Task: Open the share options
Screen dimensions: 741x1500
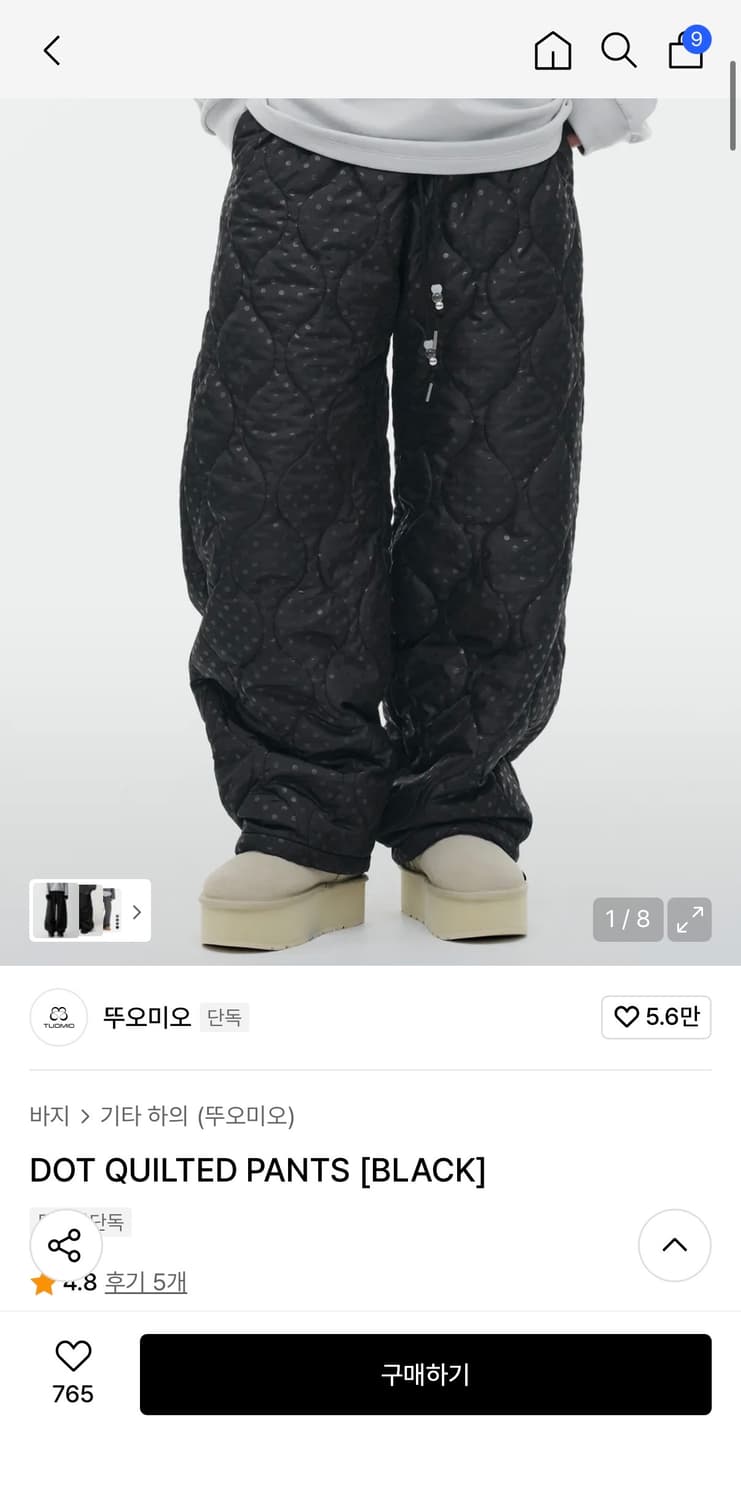Action: tap(65, 1245)
